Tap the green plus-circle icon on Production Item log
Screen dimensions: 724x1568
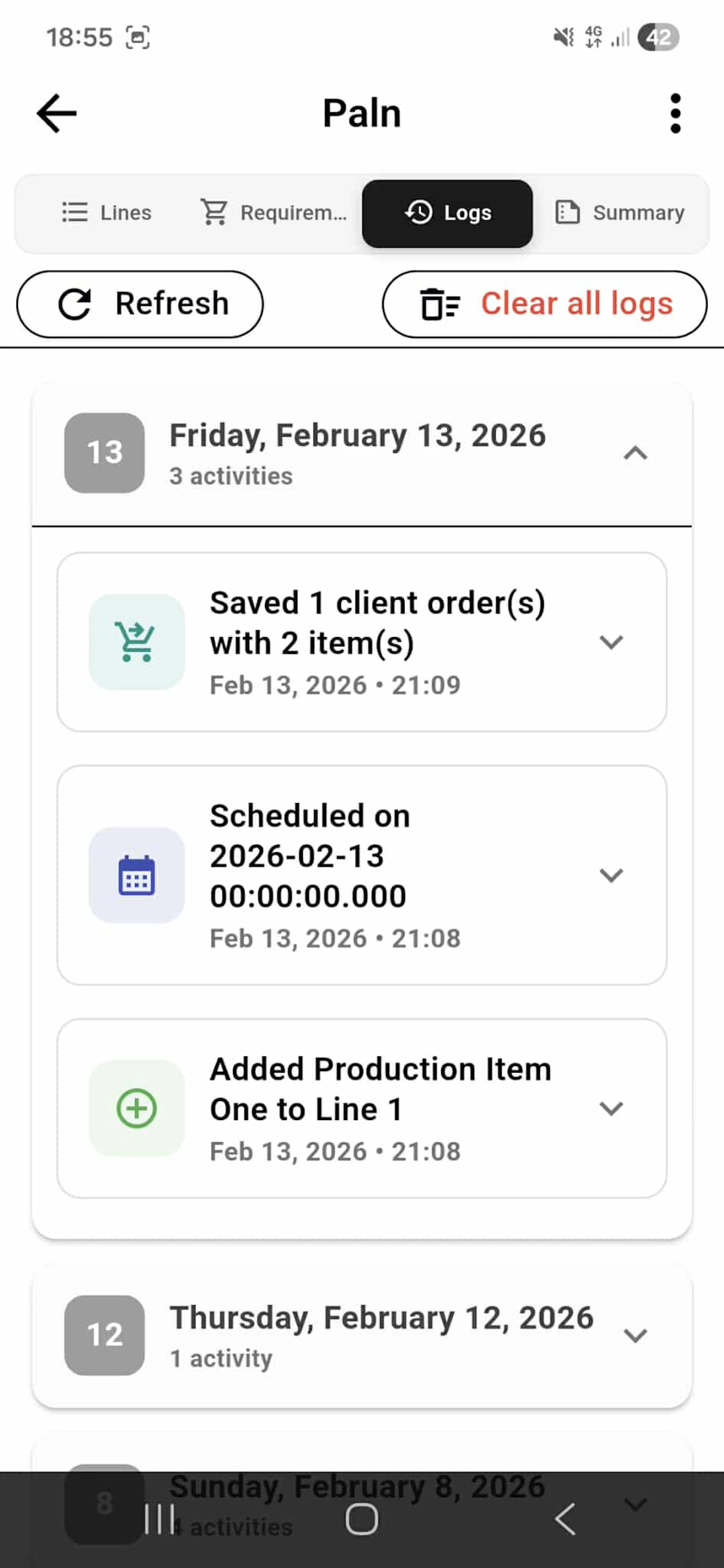pos(136,1108)
